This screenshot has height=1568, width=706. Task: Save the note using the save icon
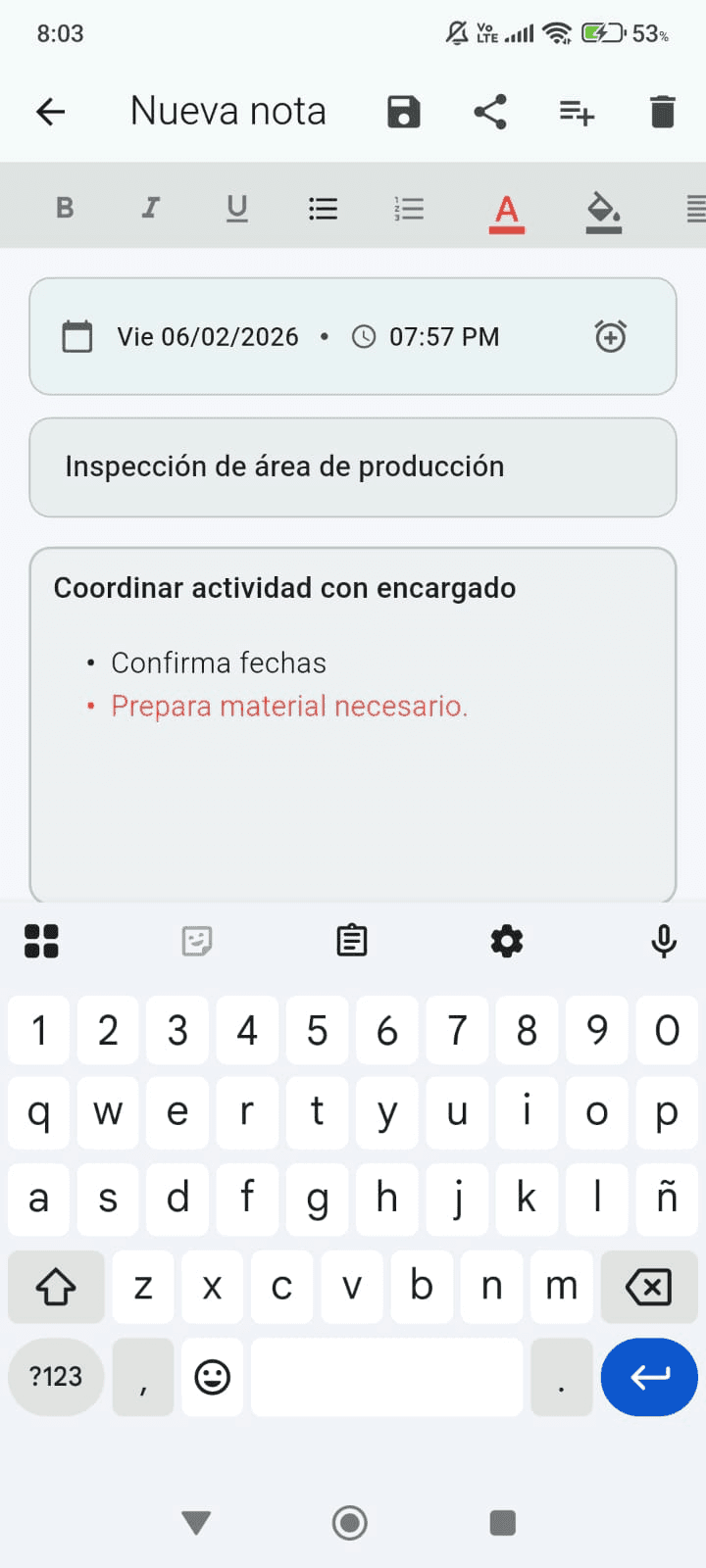tap(402, 111)
